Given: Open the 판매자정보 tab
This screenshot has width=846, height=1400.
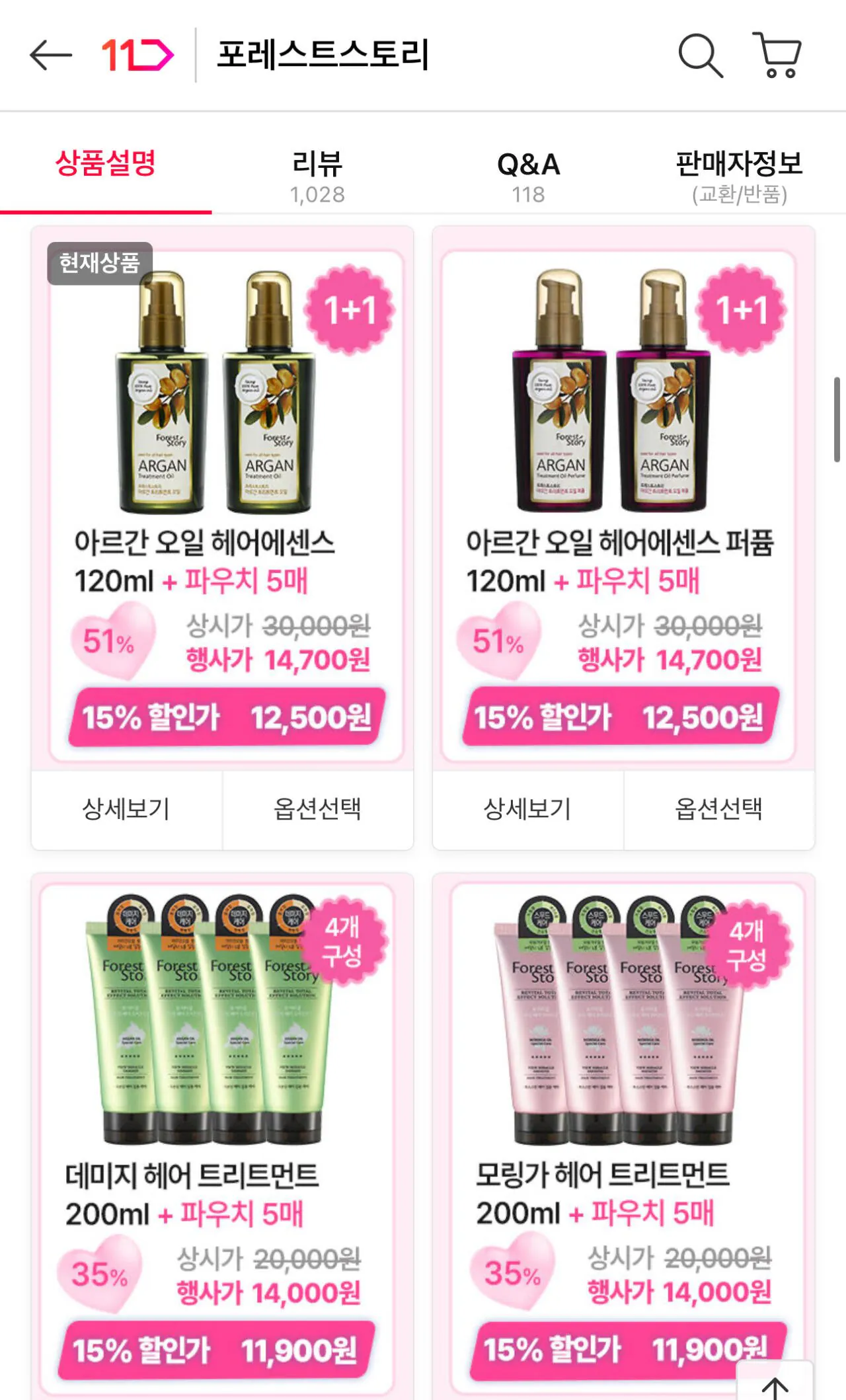Looking at the screenshot, I should (x=740, y=176).
